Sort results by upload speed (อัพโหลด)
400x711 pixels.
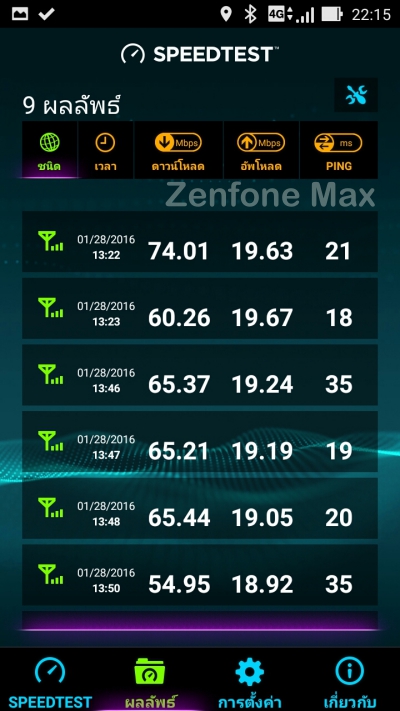click(x=261, y=150)
